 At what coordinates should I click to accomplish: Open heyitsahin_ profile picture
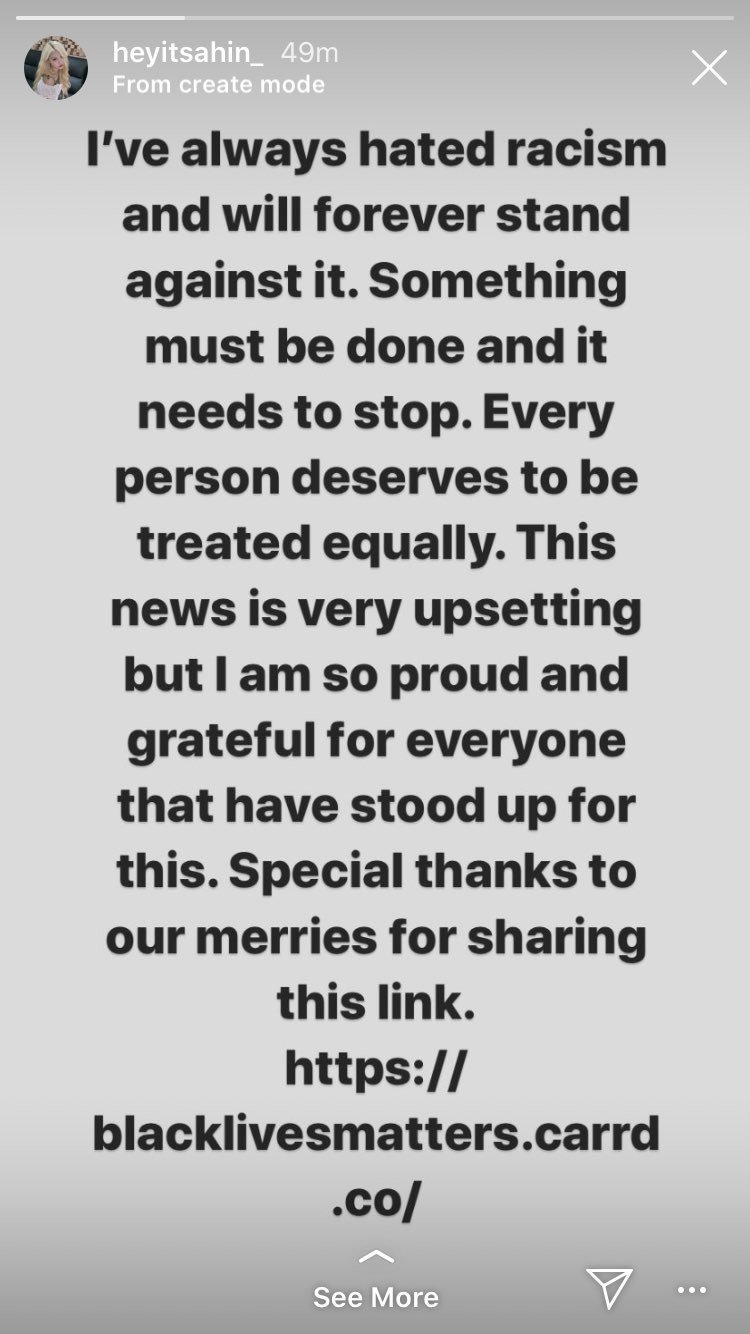click(56, 68)
